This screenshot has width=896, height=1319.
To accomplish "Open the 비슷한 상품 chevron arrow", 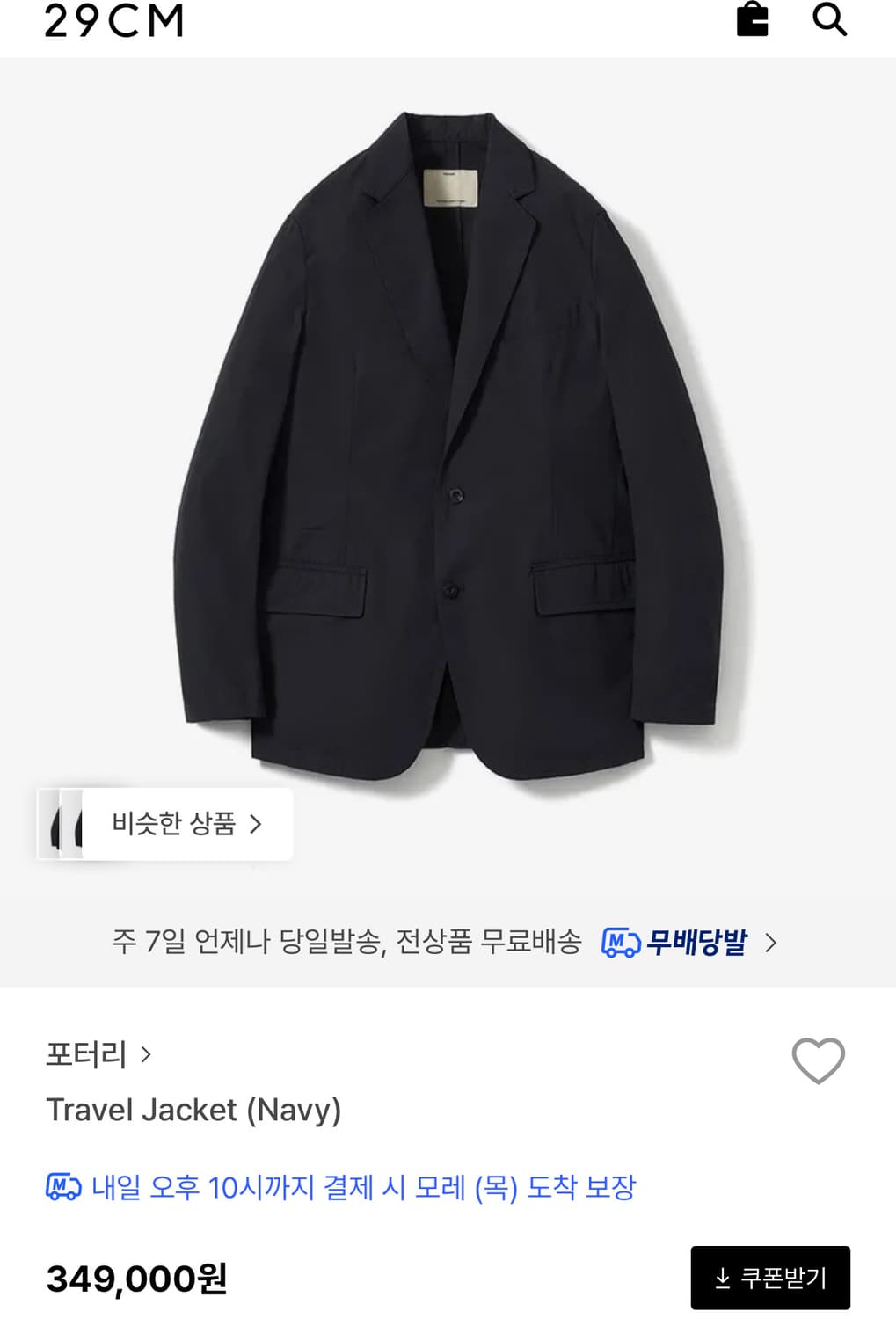I will pos(256,824).
